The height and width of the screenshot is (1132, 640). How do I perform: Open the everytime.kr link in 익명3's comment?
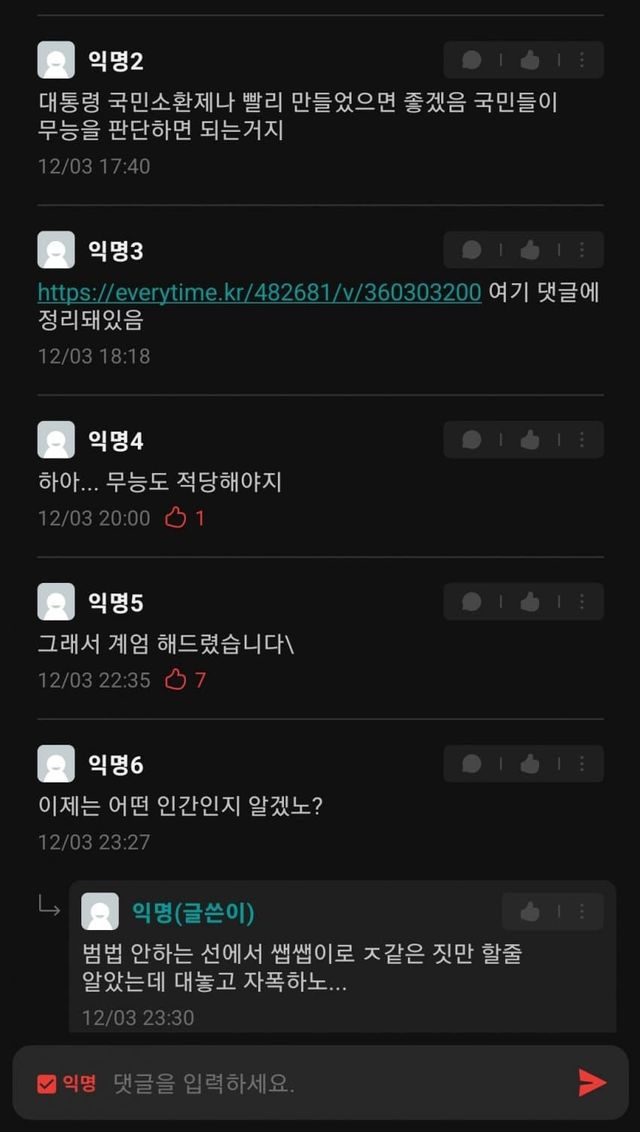pos(259,292)
